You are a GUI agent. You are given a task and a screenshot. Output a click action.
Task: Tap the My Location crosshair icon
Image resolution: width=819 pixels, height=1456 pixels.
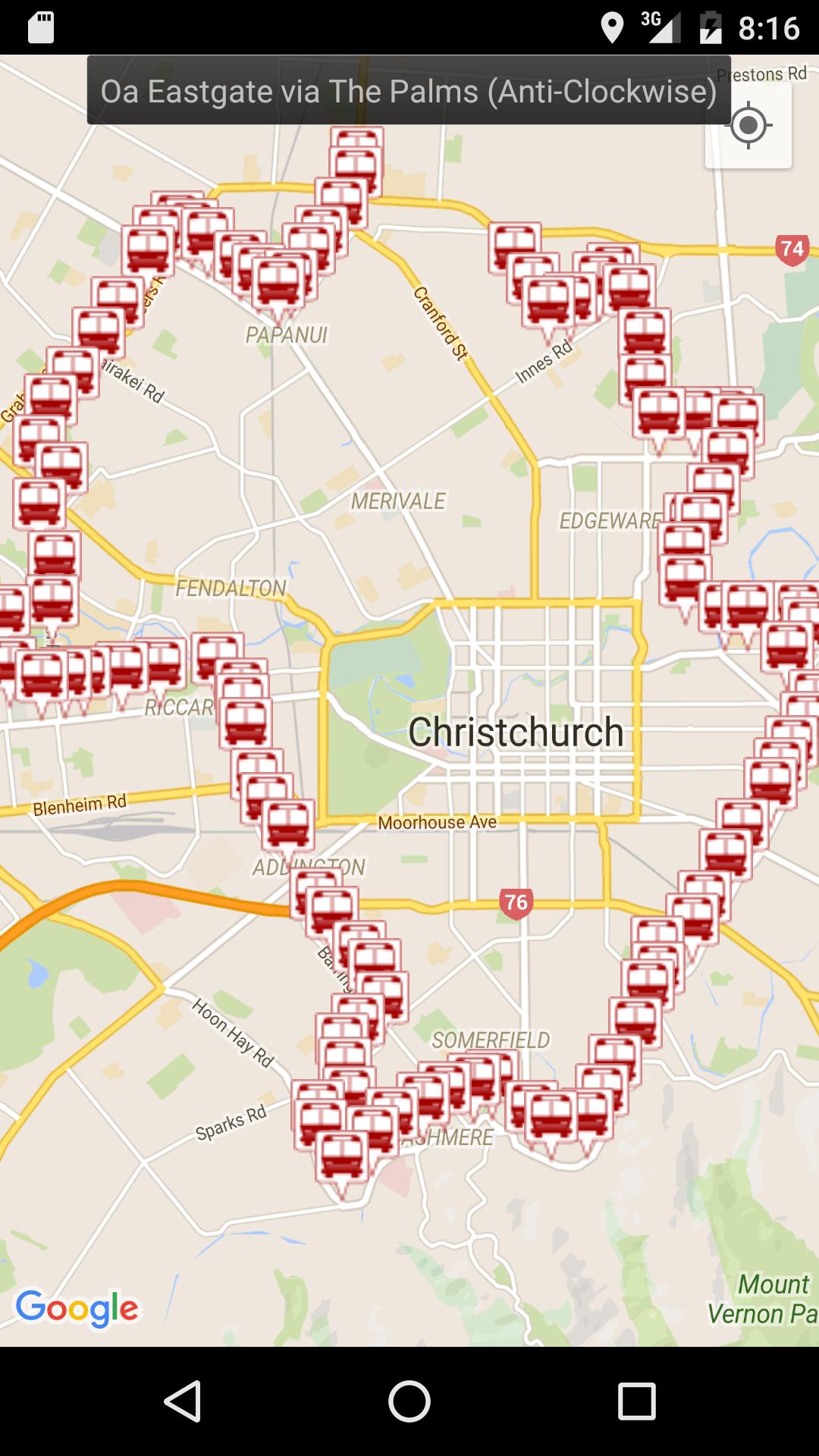(x=748, y=126)
